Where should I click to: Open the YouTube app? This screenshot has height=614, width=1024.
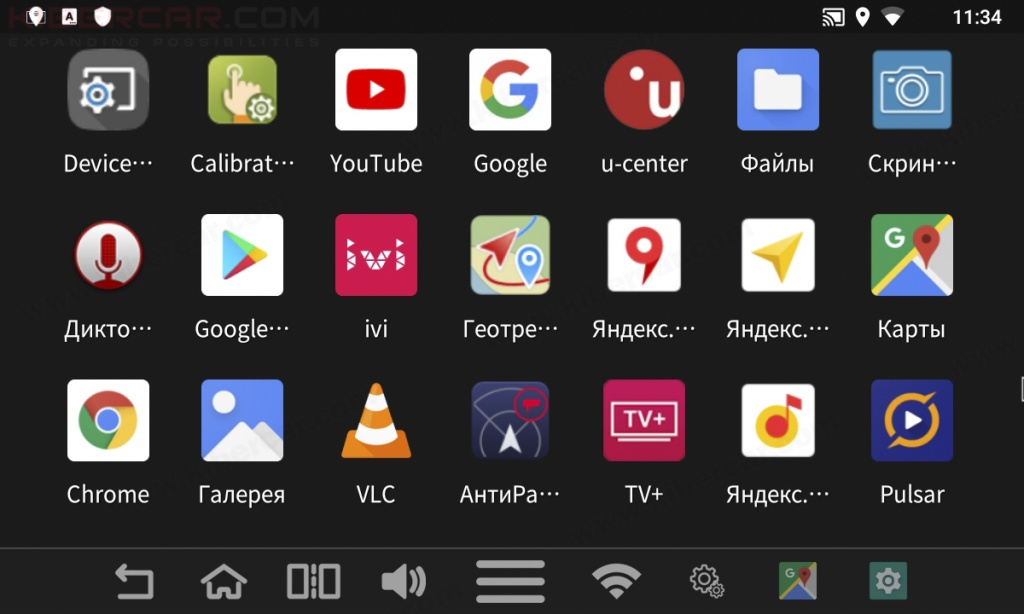coord(376,91)
